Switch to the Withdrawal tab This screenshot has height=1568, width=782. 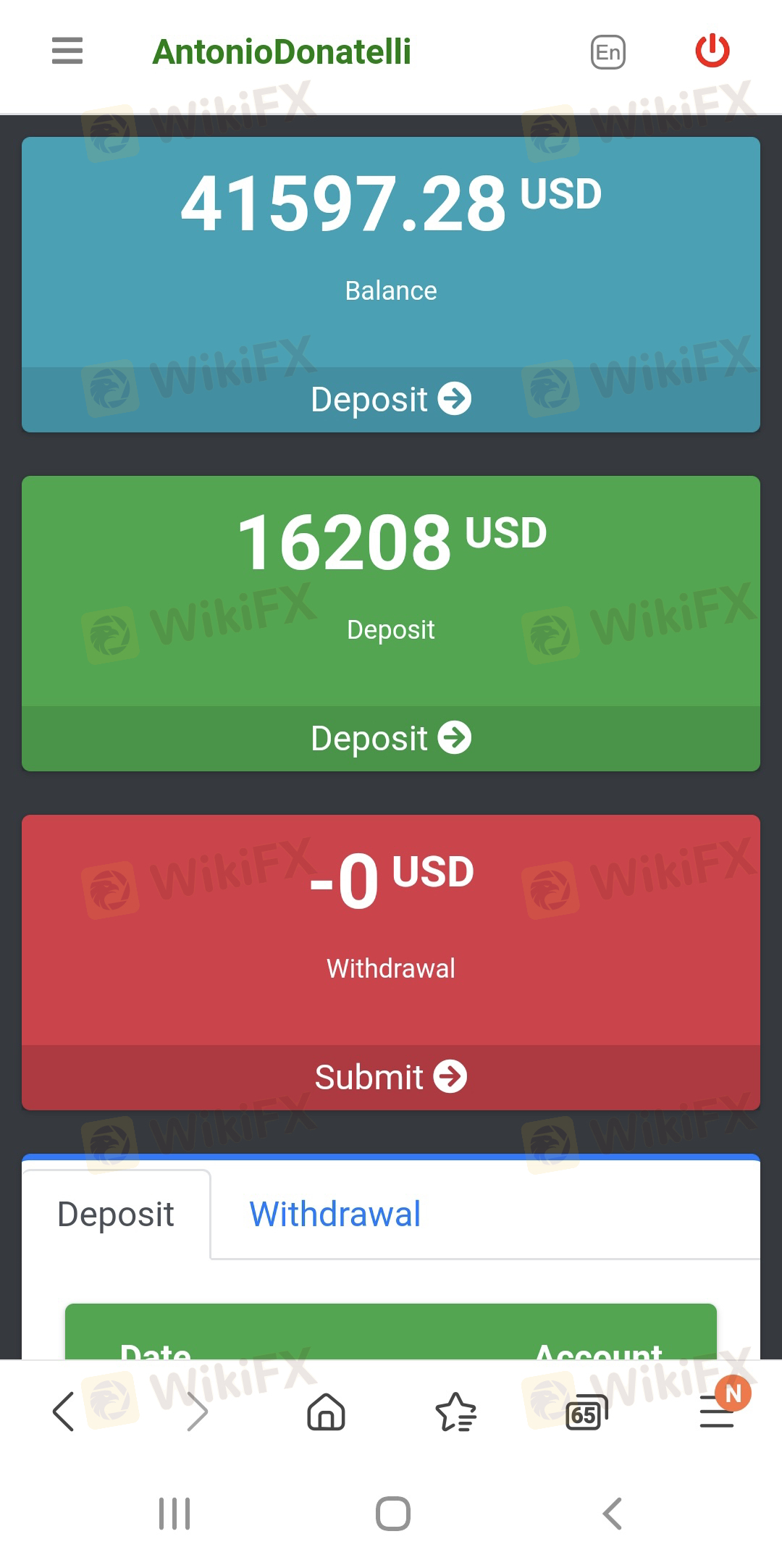click(x=335, y=1214)
